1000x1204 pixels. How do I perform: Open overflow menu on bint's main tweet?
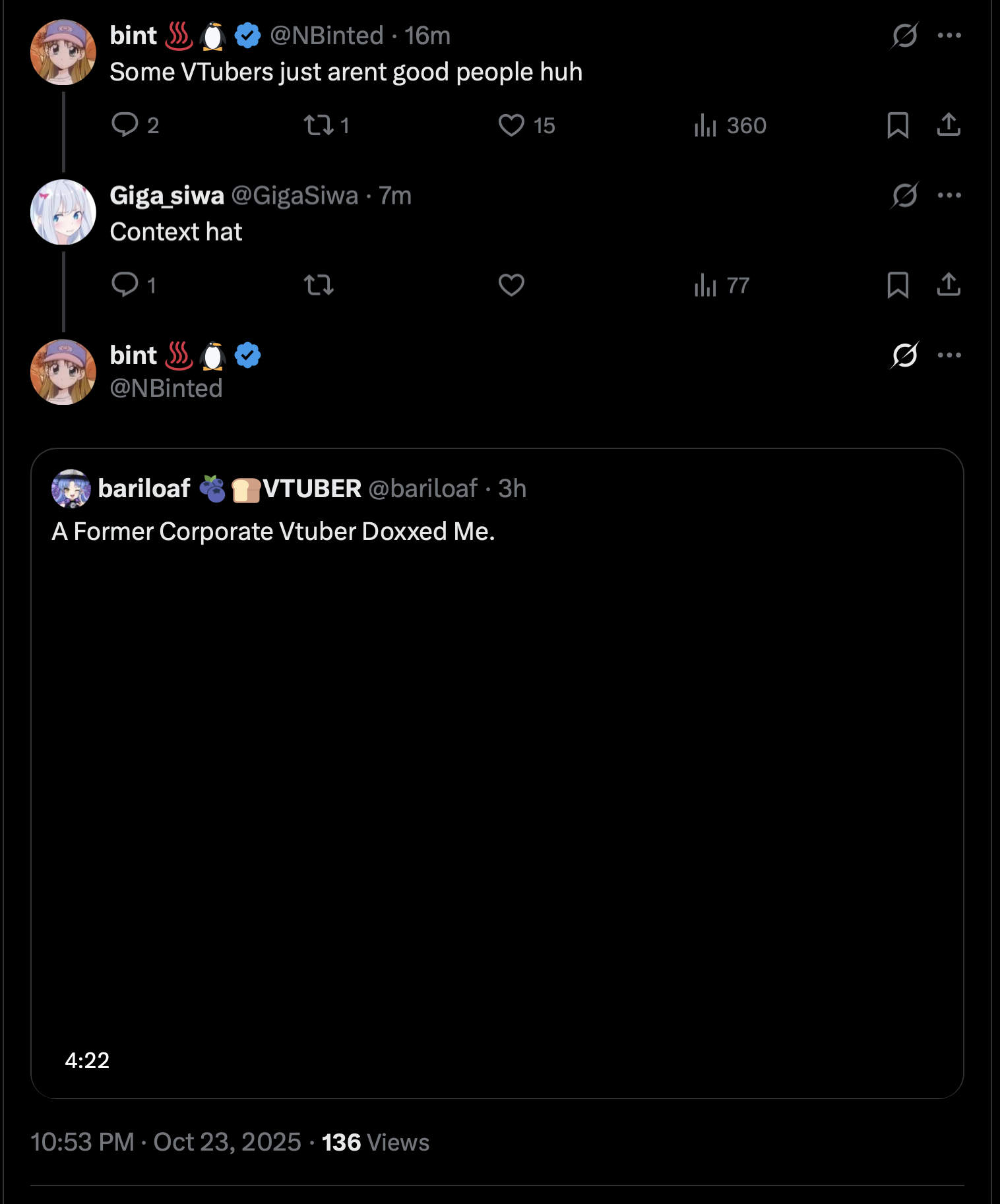click(x=949, y=355)
